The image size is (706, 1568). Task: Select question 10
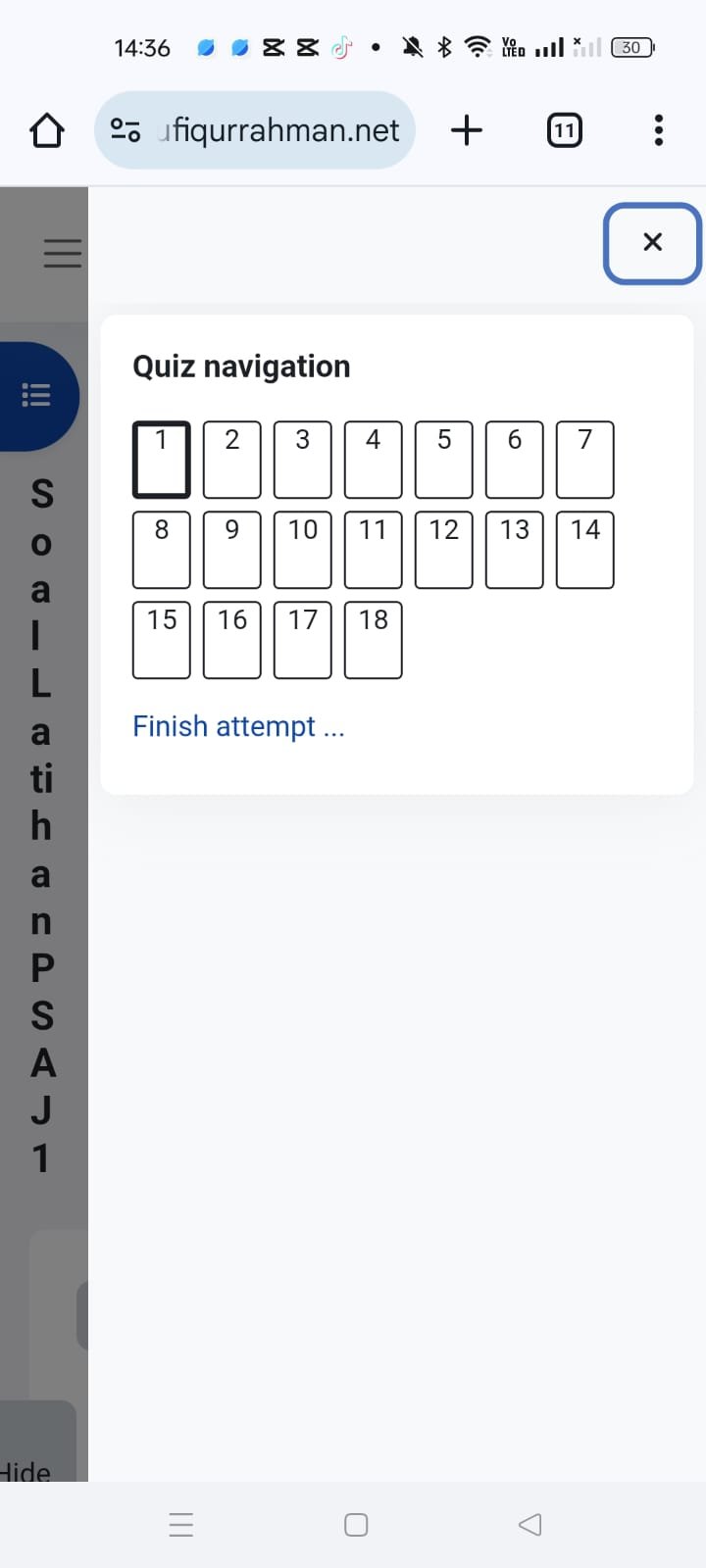pyautogui.click(x=303, y=550)
